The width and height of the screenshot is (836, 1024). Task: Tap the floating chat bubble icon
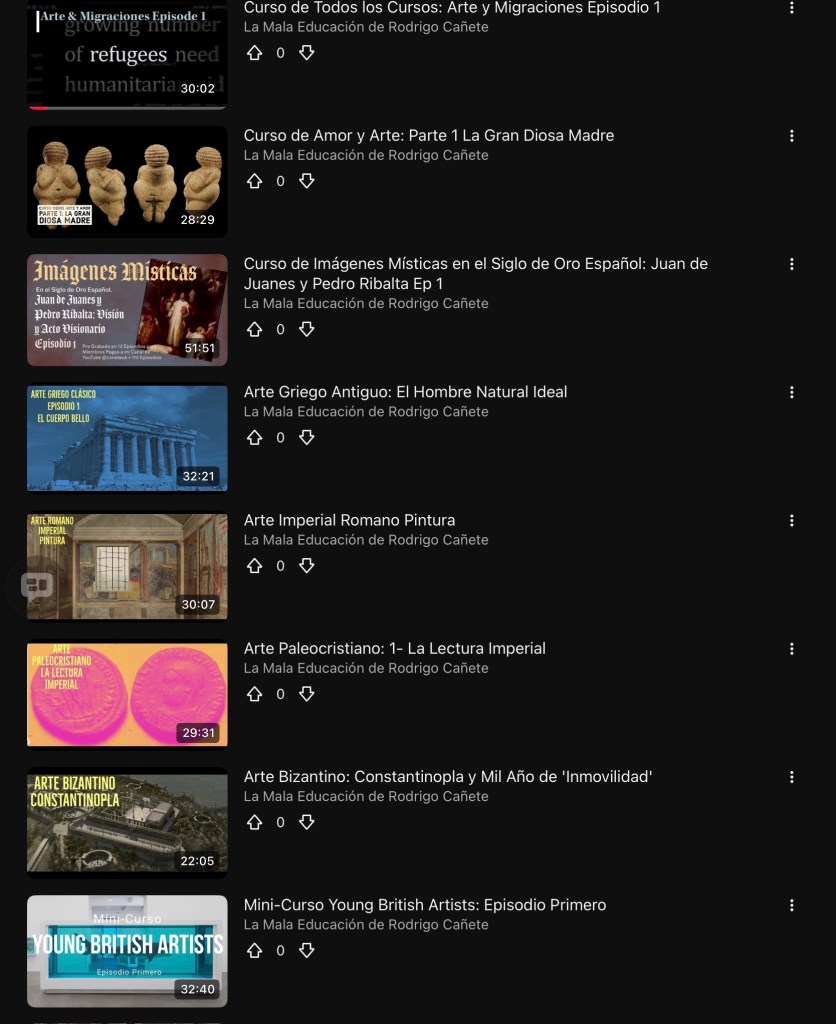pos(37,585)
